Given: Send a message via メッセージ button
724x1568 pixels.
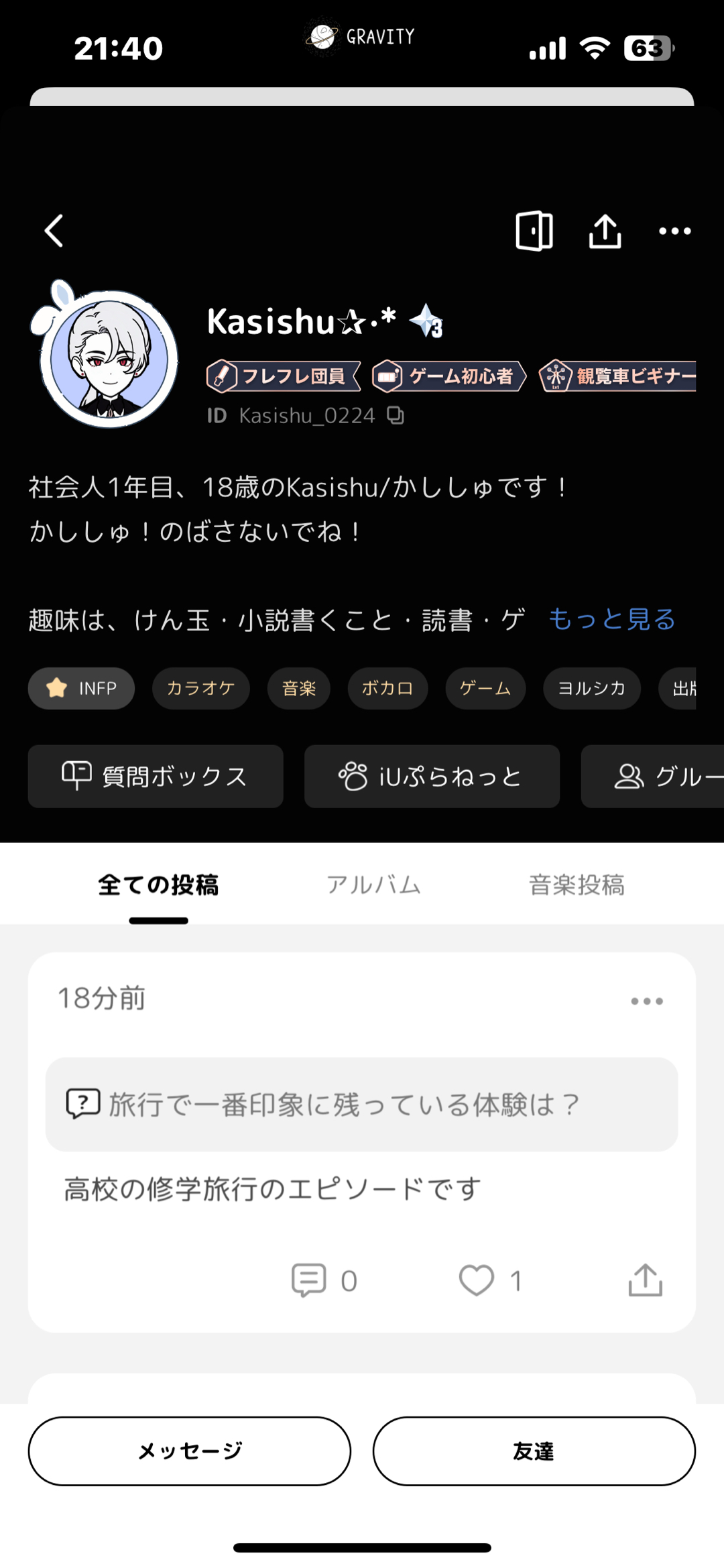Looking at the screenshot, I should [189, 1451].
